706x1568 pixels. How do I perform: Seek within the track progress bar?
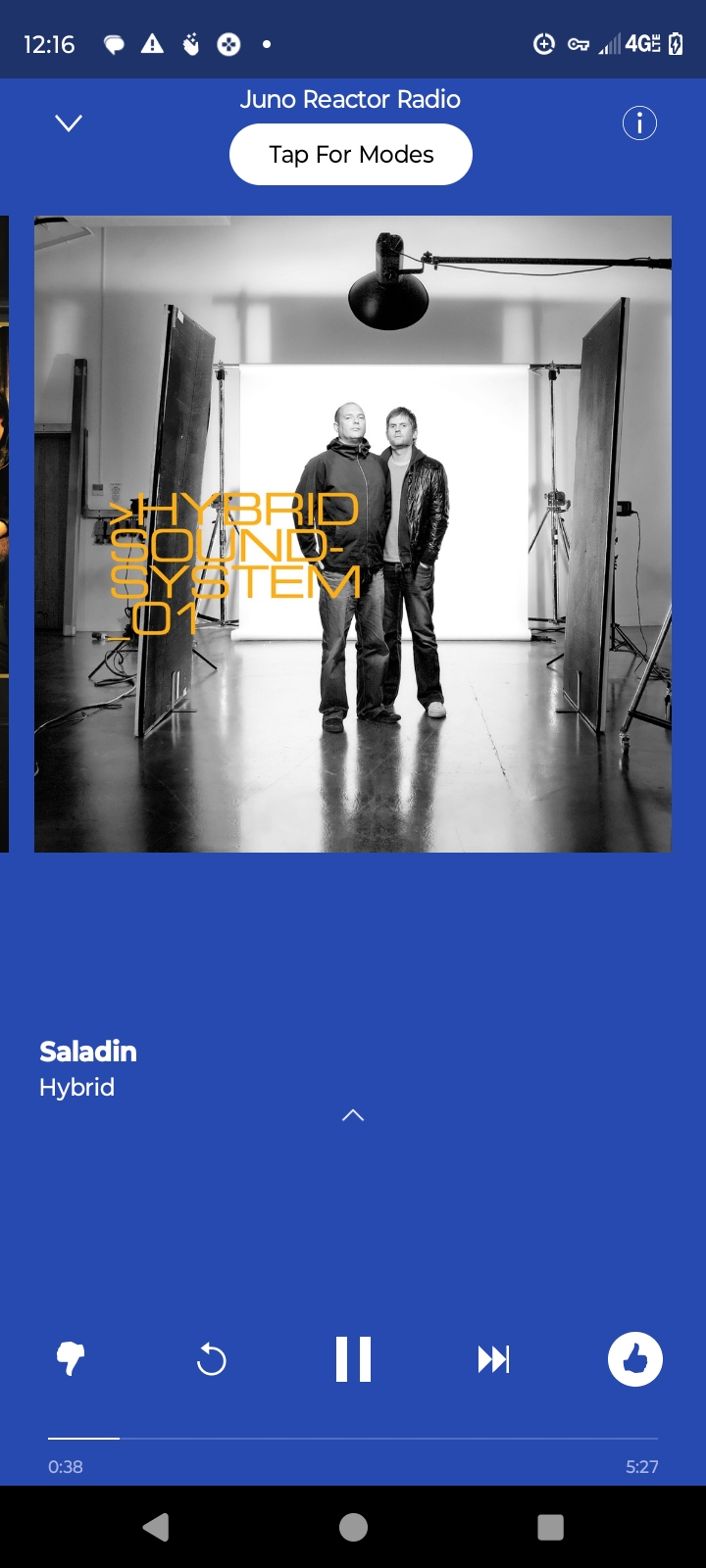tap(353, 1439)
